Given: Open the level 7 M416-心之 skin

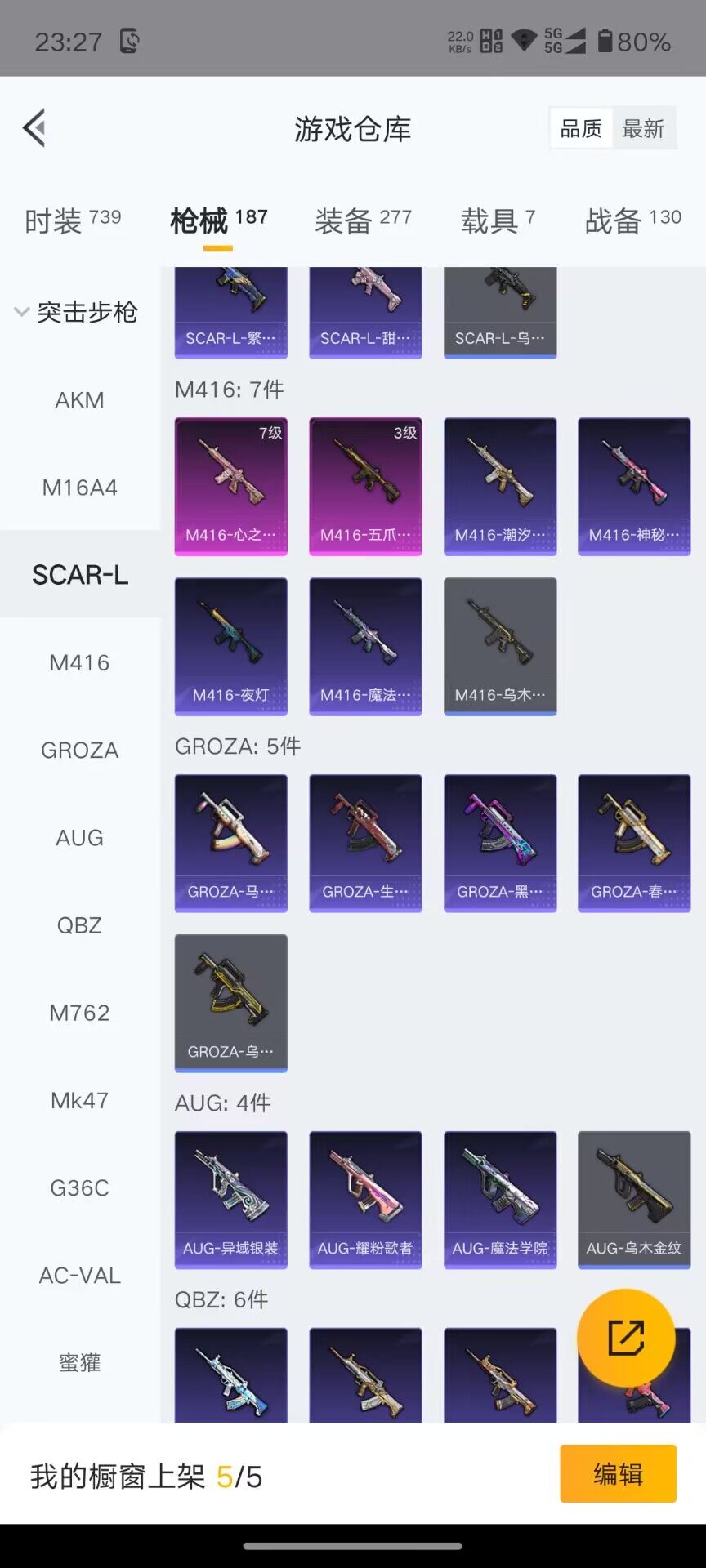Looking at the screenshot, I should 230,486.
